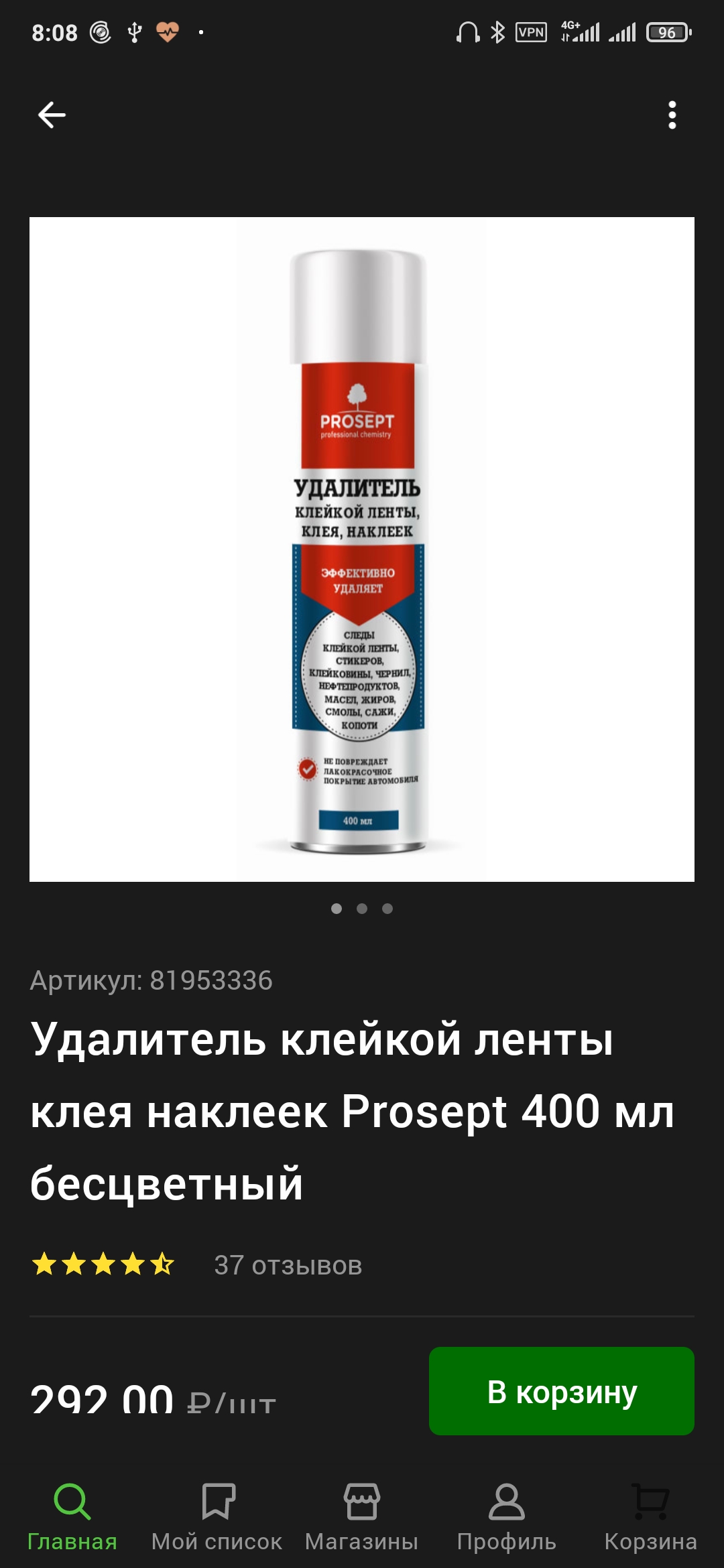Add product with В корзину button
The height and width of the screenshot is (1568, 724).
pyautogui.click(x=561, y=1390)
